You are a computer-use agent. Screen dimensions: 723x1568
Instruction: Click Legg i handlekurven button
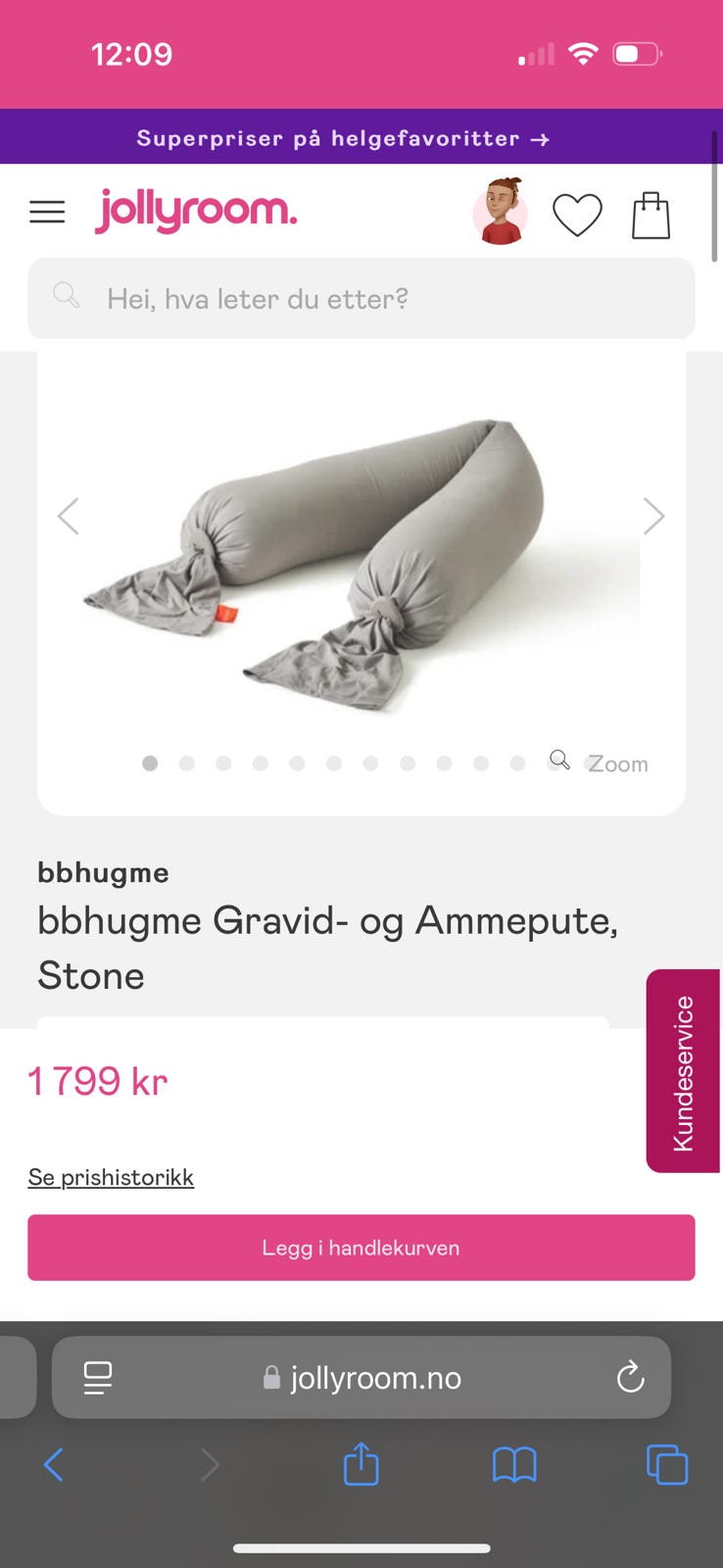[x=361, y=1248]
